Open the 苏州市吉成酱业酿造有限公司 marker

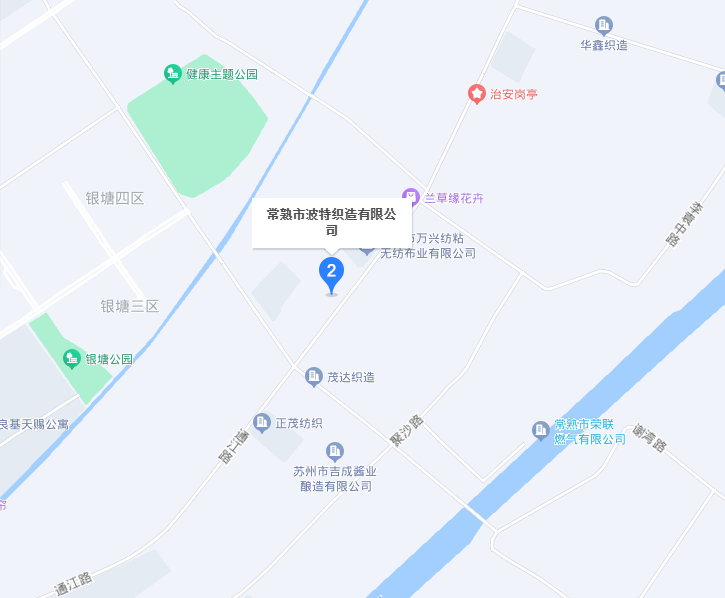(x=335, y=451)
